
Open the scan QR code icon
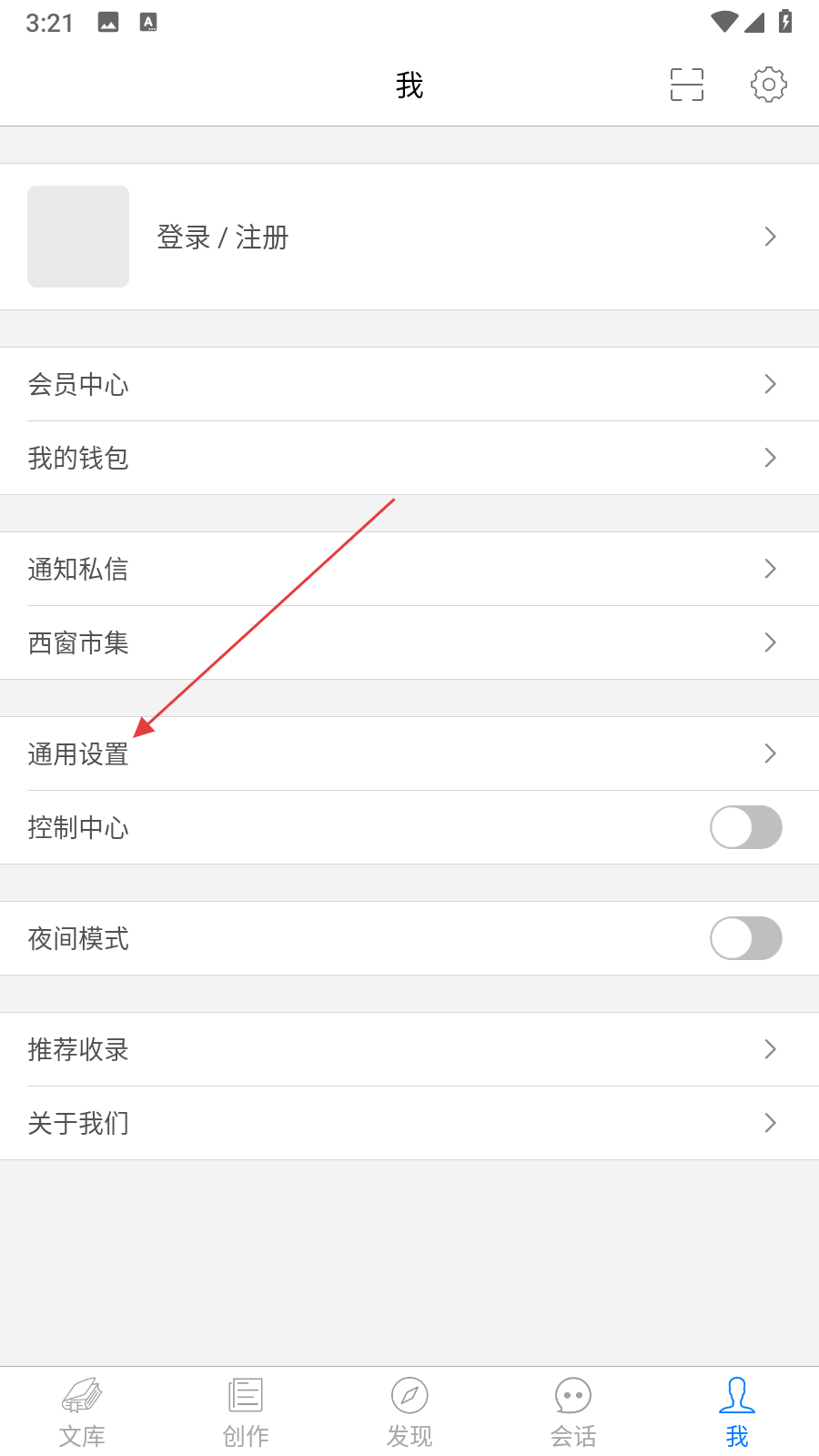click(687, 85)
